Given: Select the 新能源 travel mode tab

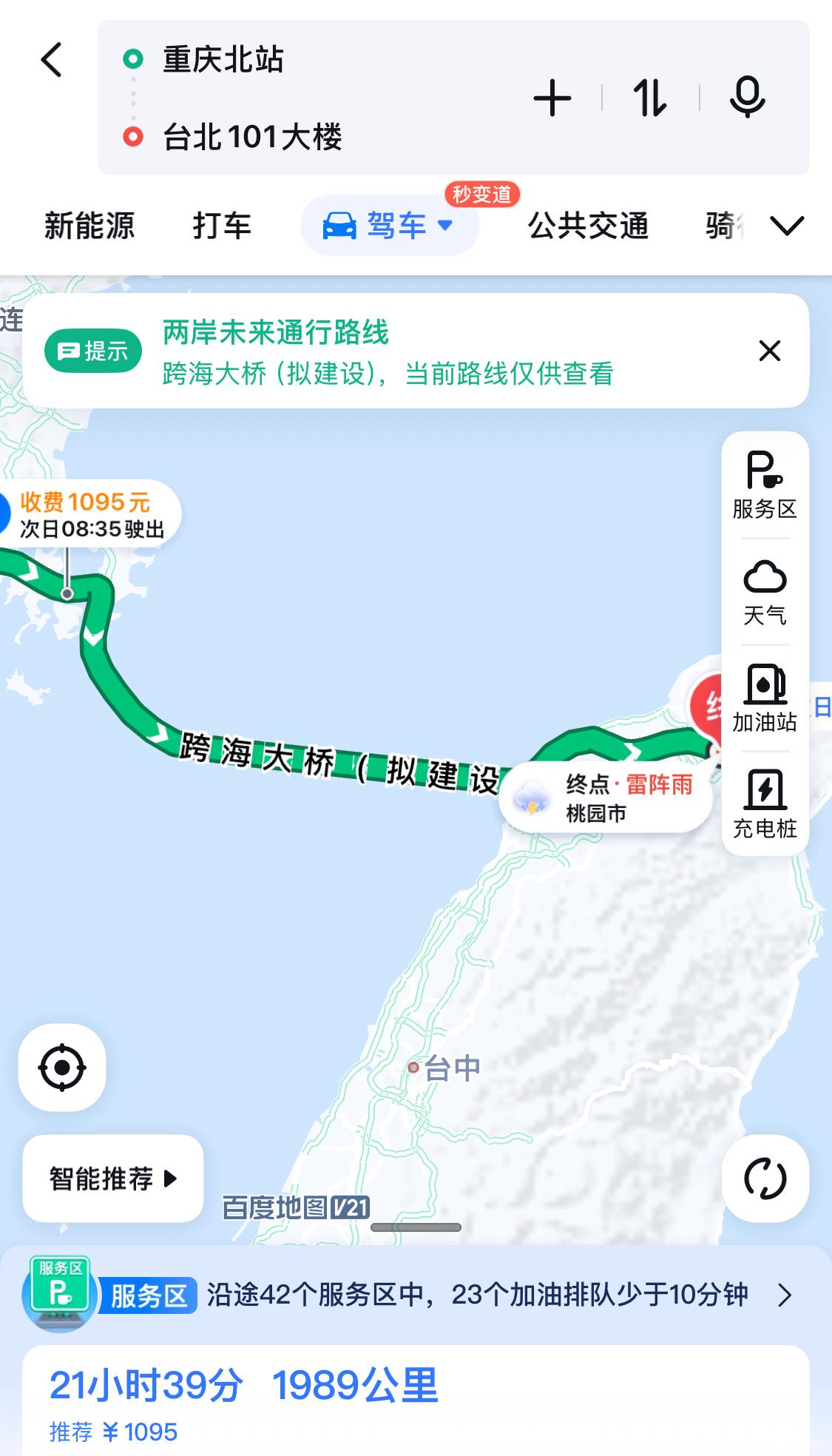Looking at the screenshot, I should pyautogui.click(x=89, y=226).
